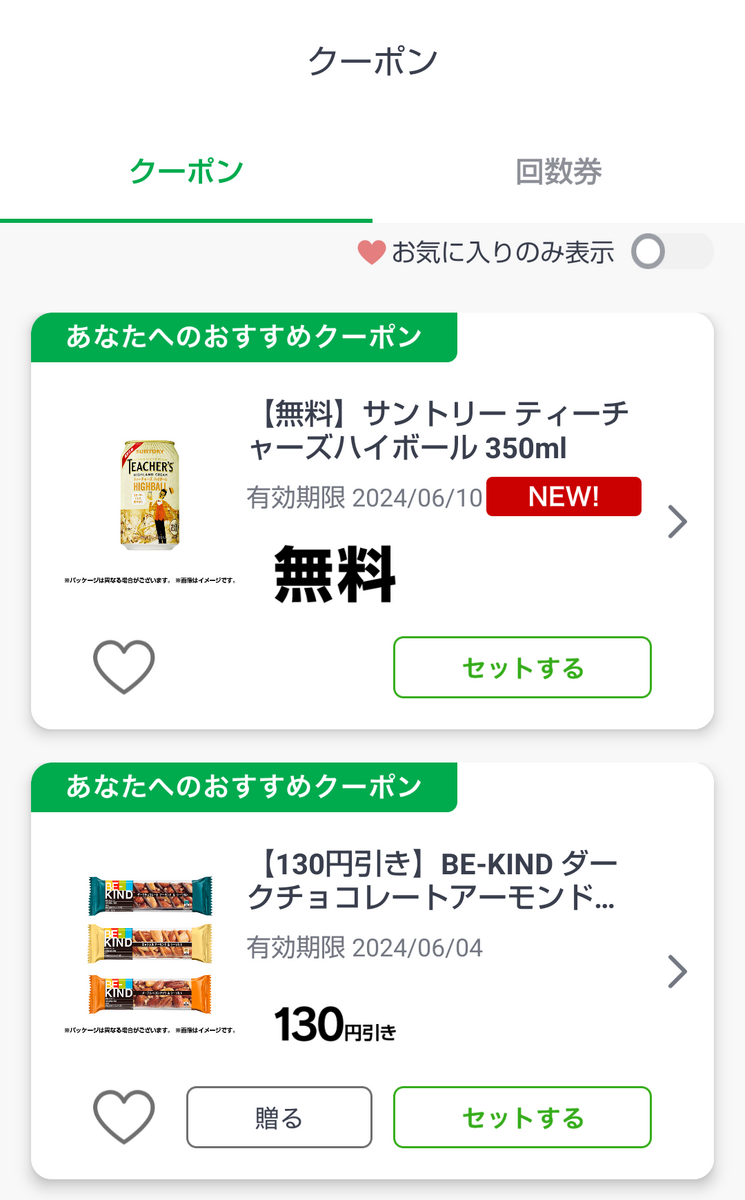Open Teacher's Highball coupon details chevron
745x1200 pixels.
(x=678, y=521)
